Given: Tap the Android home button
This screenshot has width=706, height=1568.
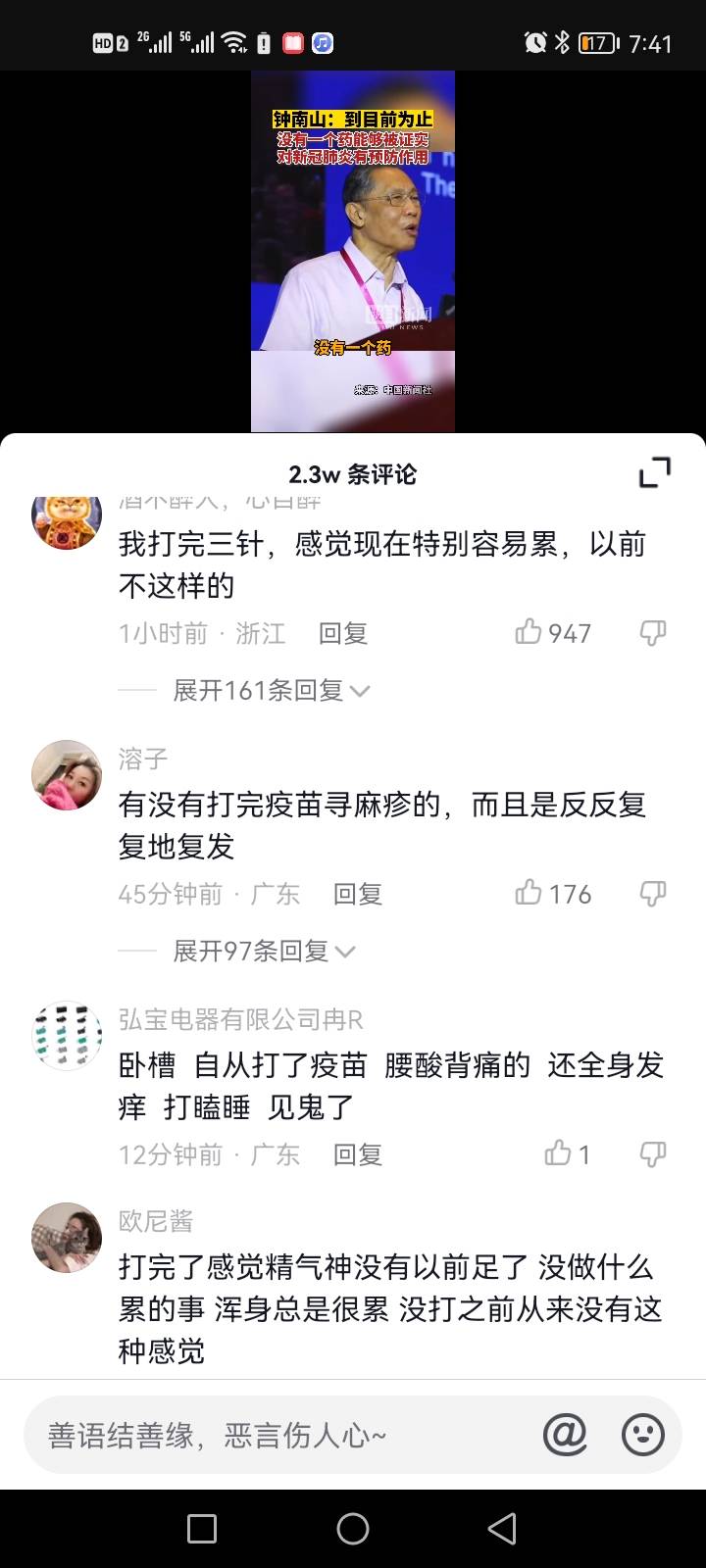Looking at the screenshot, I should point(353,1528).
